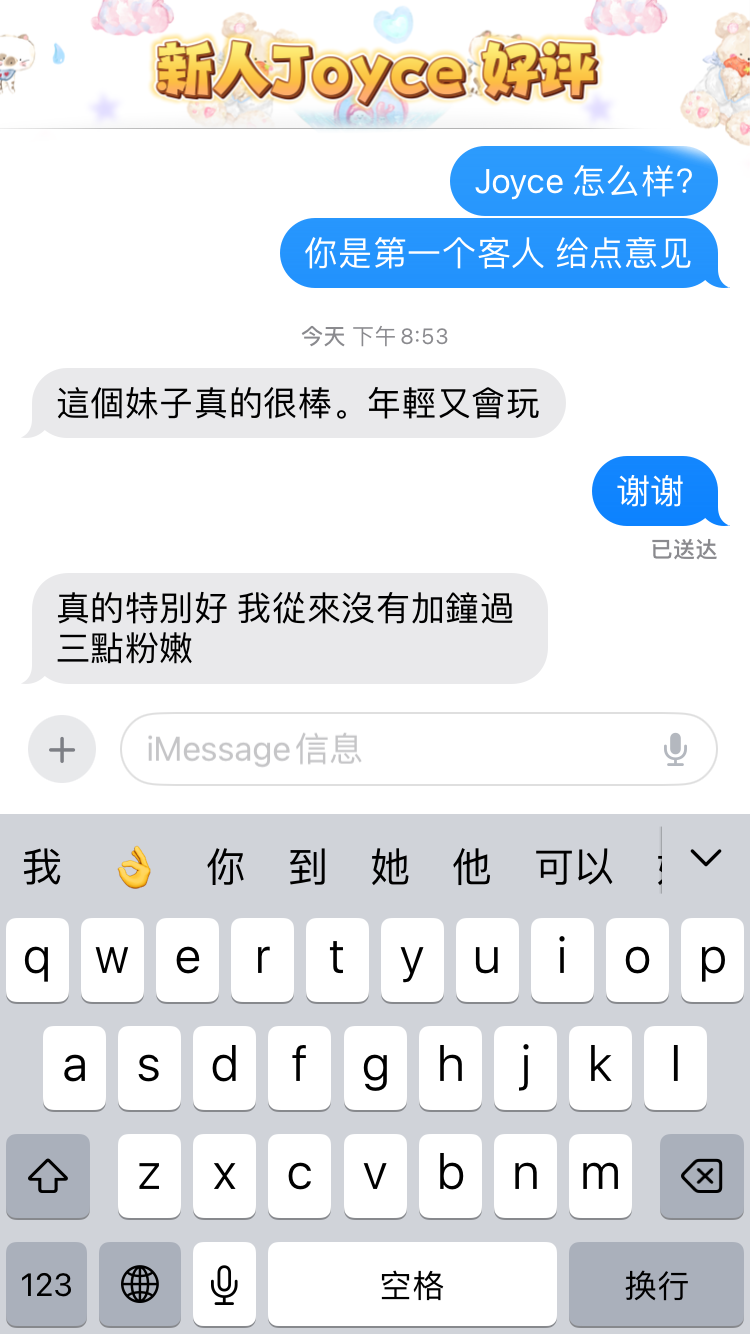Toggle the shift key

[48, 1176]
